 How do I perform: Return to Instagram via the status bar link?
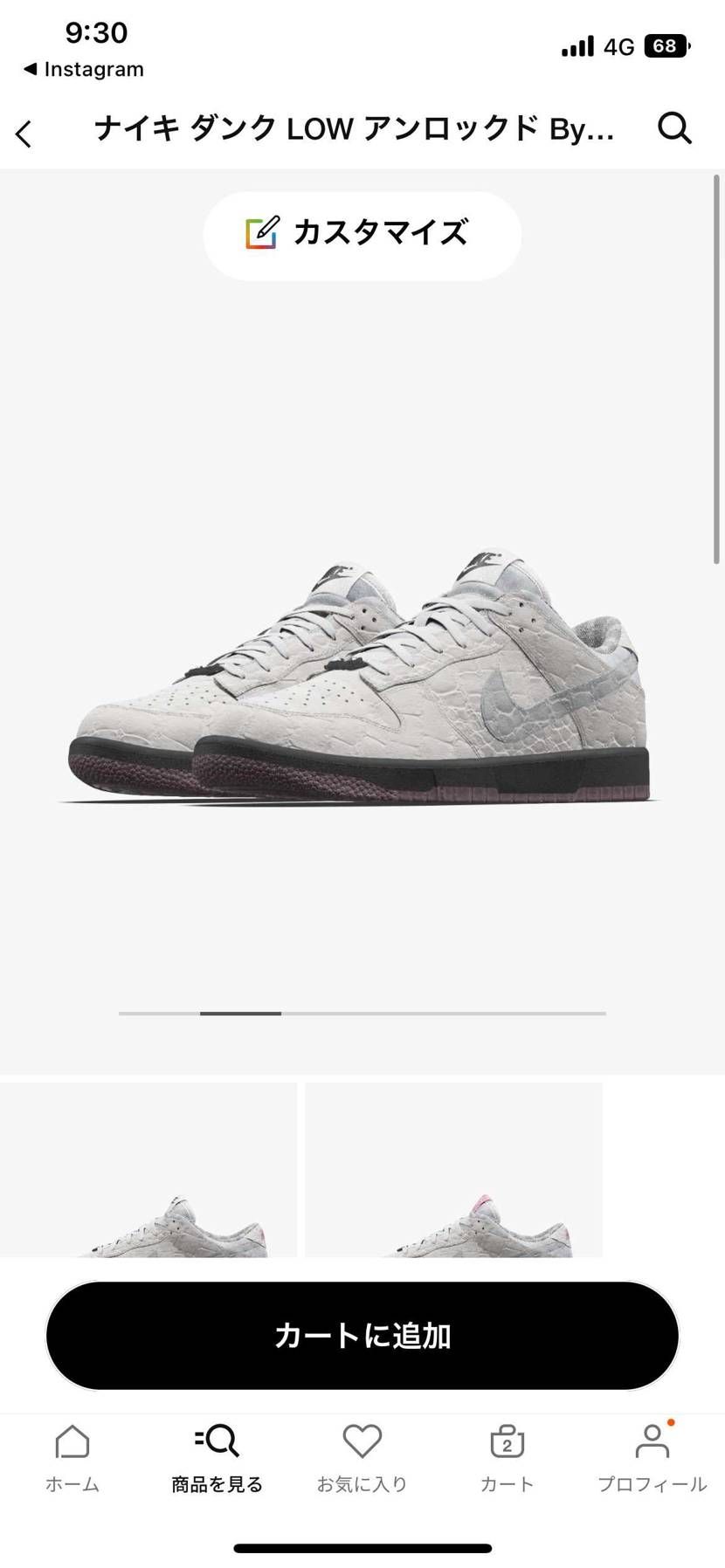pos(84,69)
